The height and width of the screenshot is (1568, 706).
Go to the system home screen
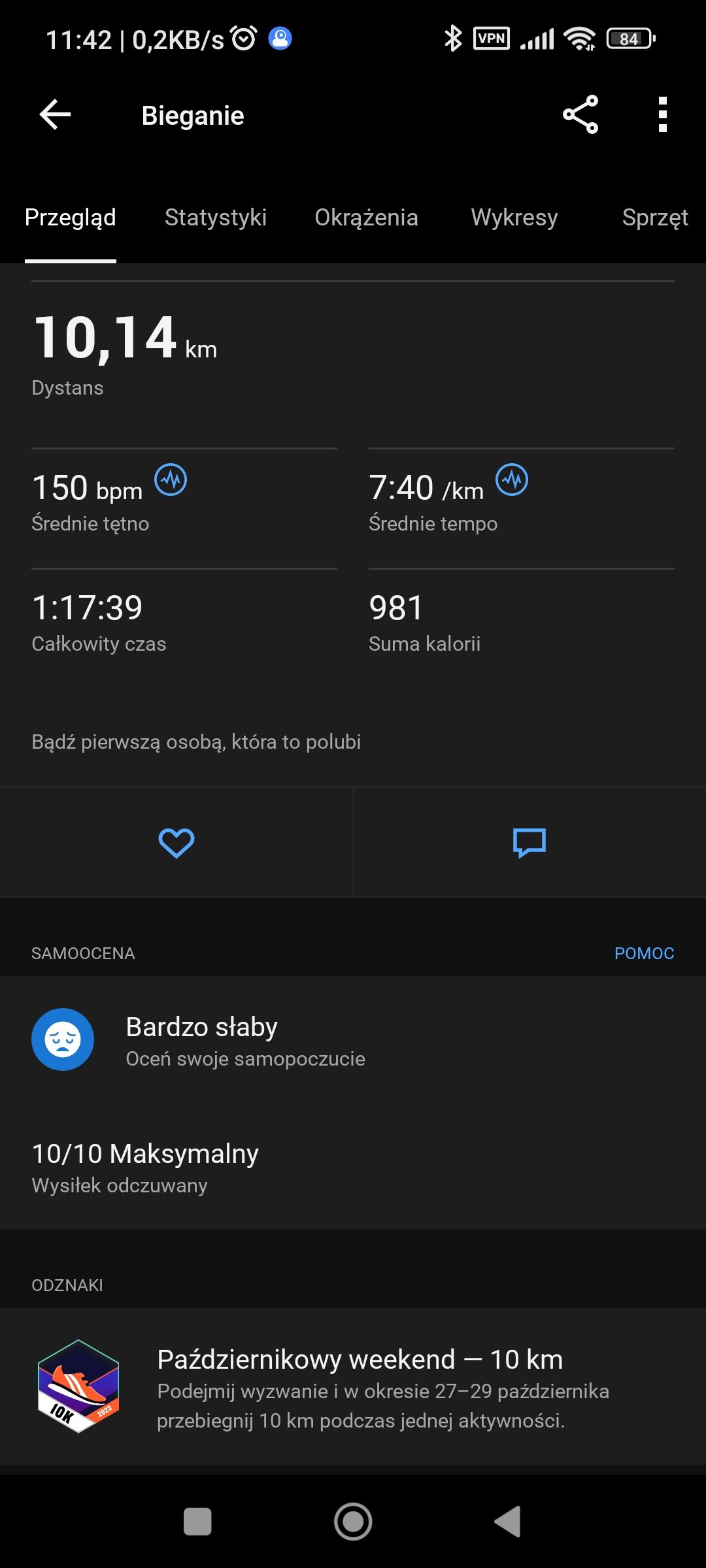353,1522
